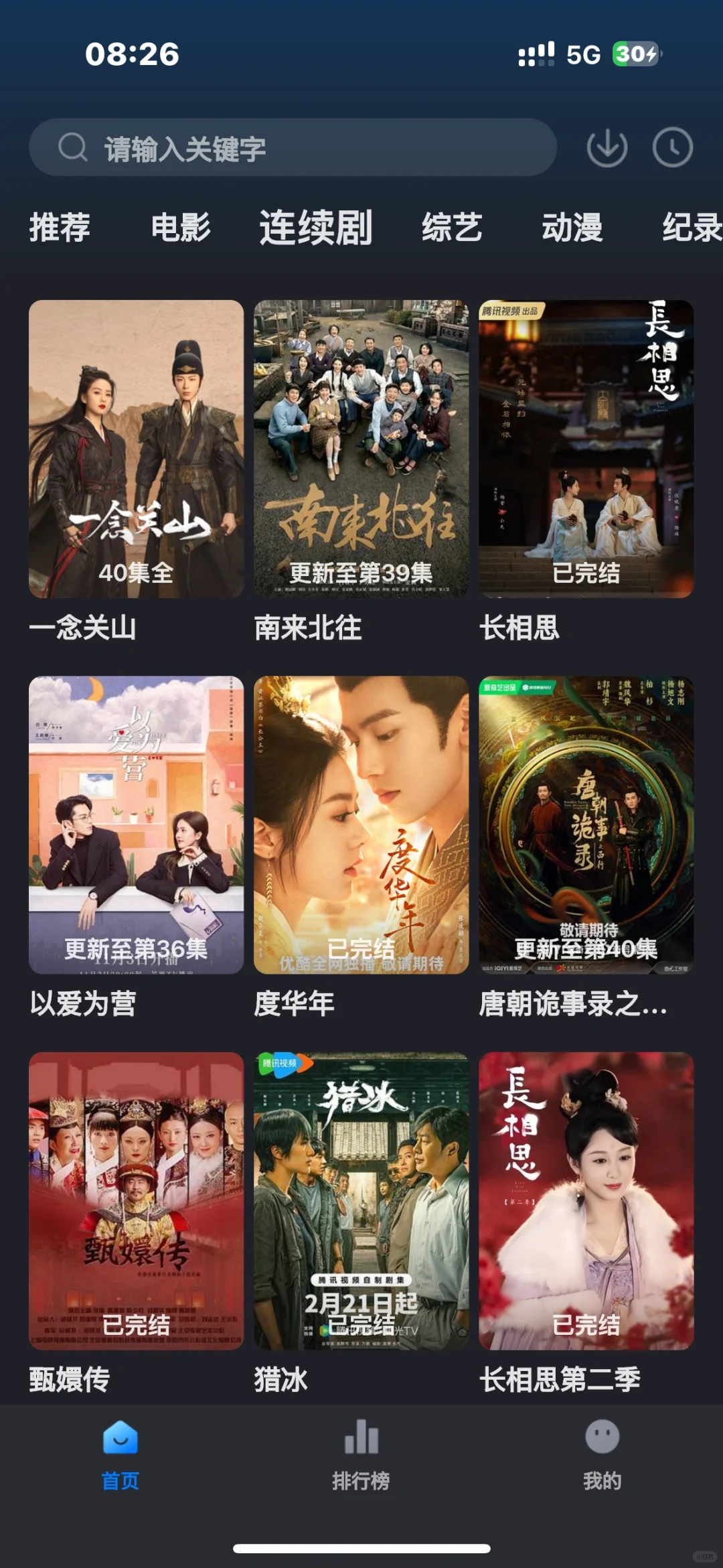Switch to the 动漫 tab
The height and width of the screenshot is (1568, 723).
click(572, 228)
